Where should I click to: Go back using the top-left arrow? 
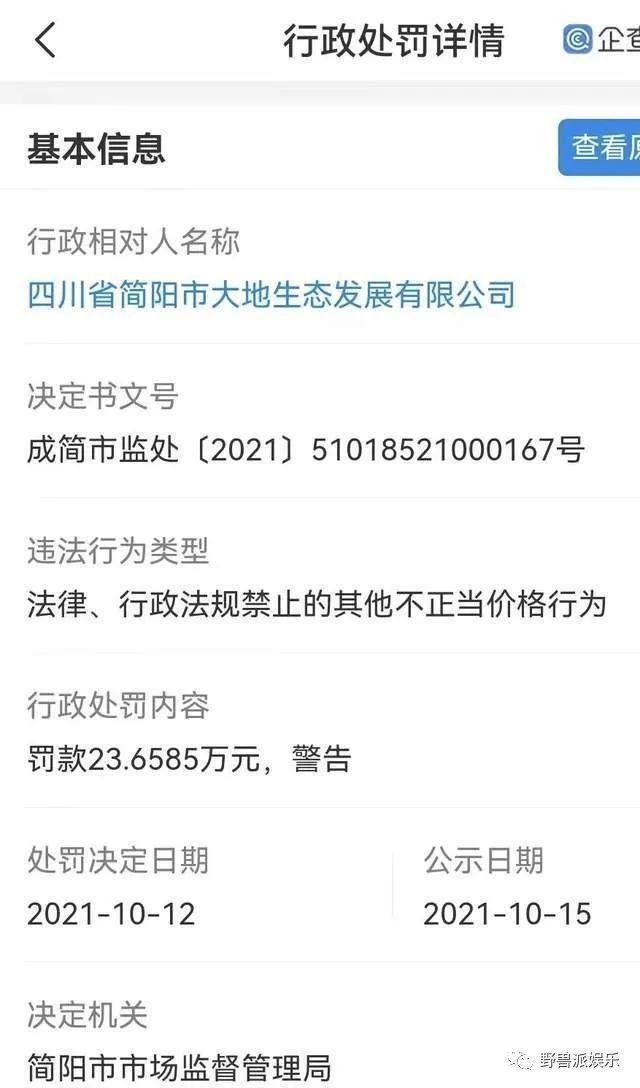(x=44, y=40)
